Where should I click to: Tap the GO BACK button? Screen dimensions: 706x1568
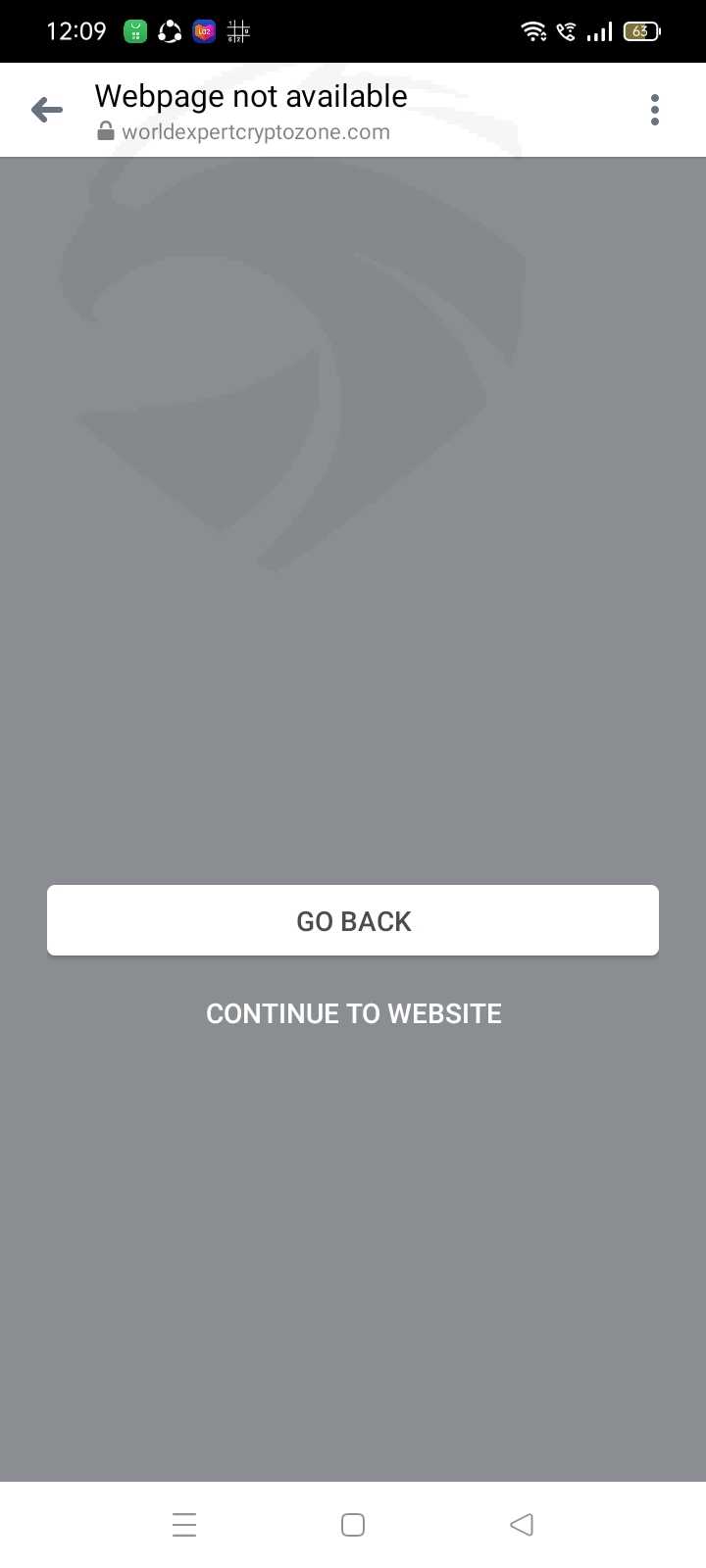pos(353,920)
